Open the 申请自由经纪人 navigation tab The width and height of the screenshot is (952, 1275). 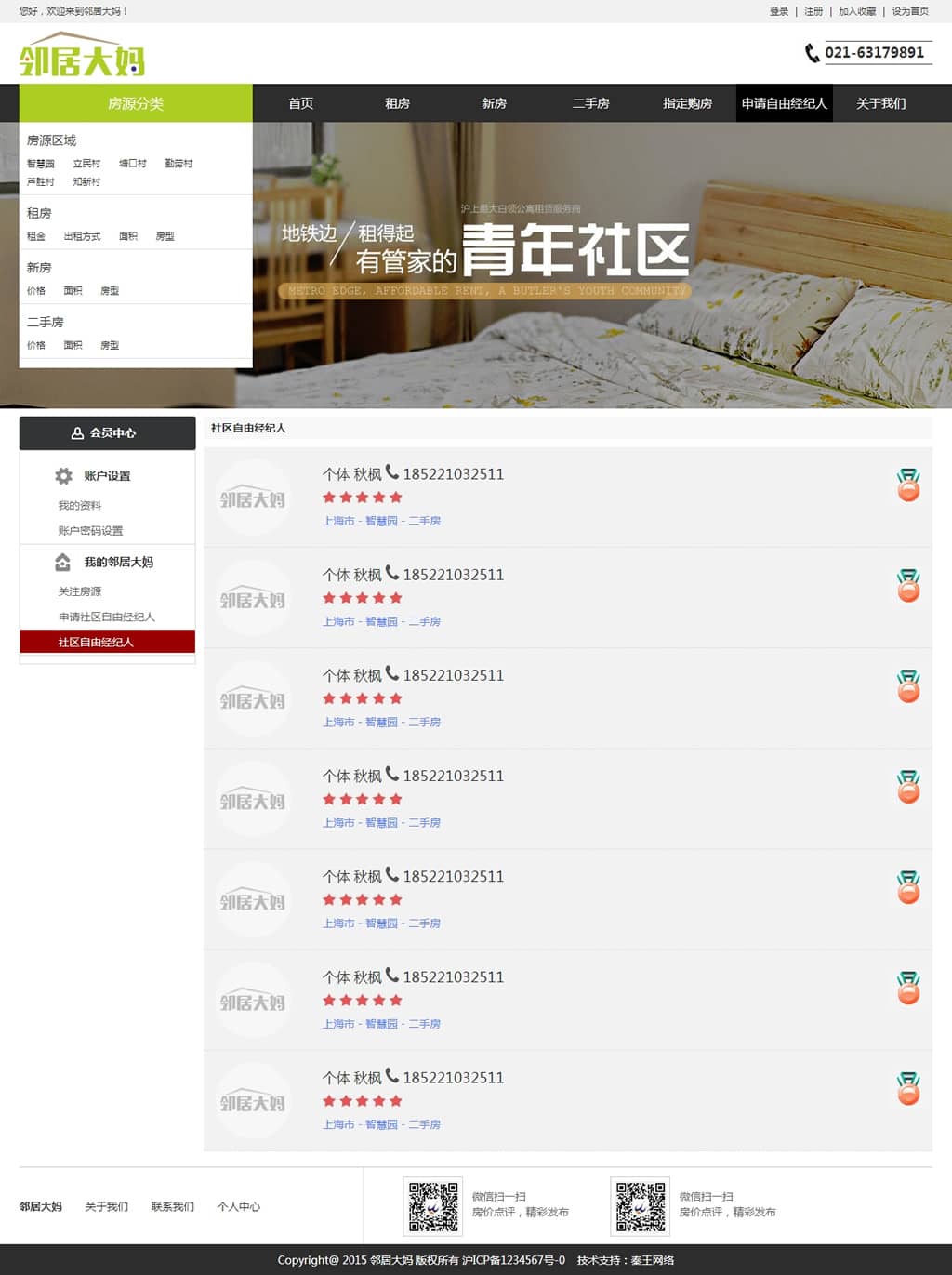click(x=784, y=103)
